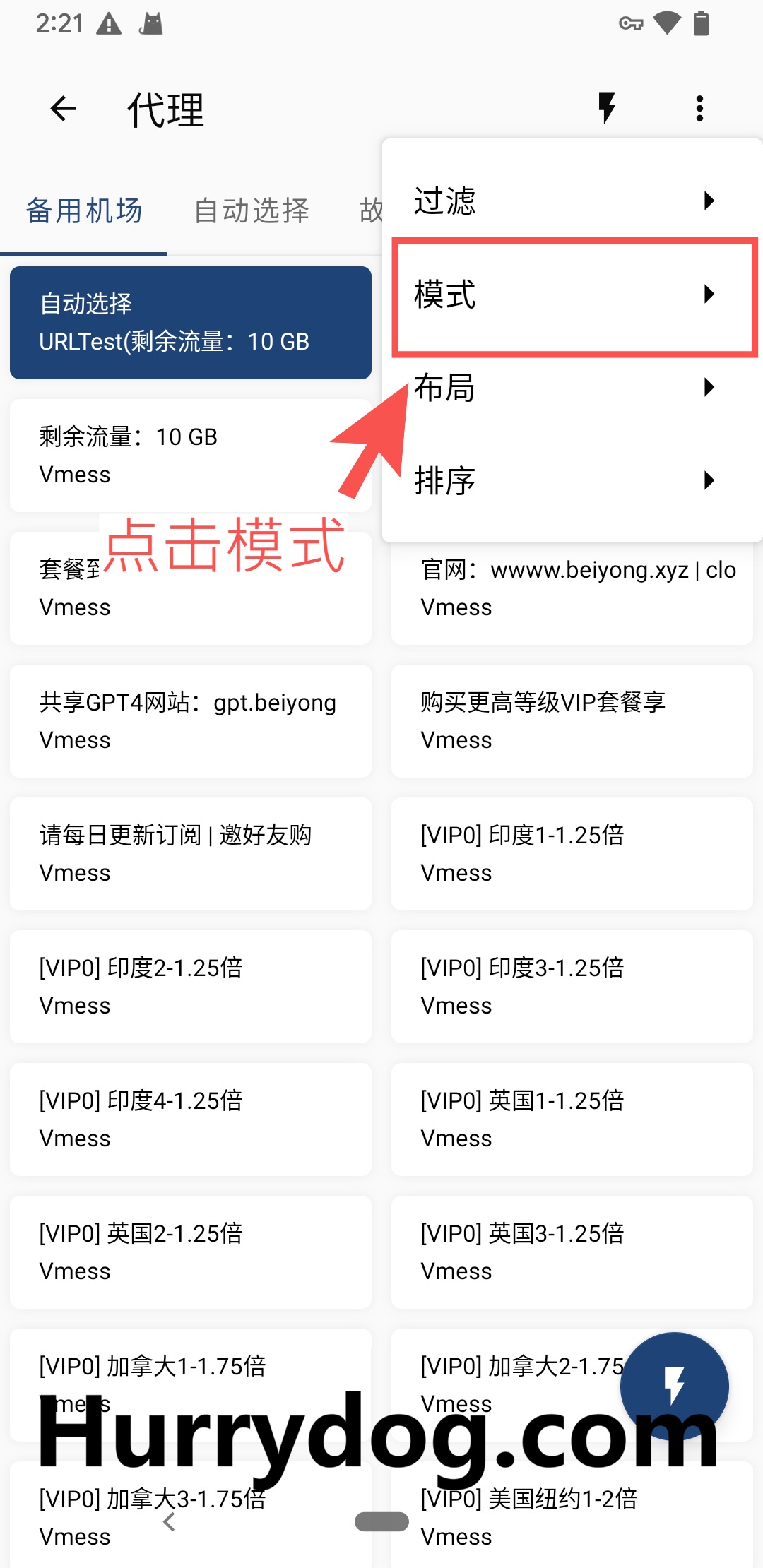
Task: Select the 剩余流量：10 GB Vmess node
Action: [170, 456]
